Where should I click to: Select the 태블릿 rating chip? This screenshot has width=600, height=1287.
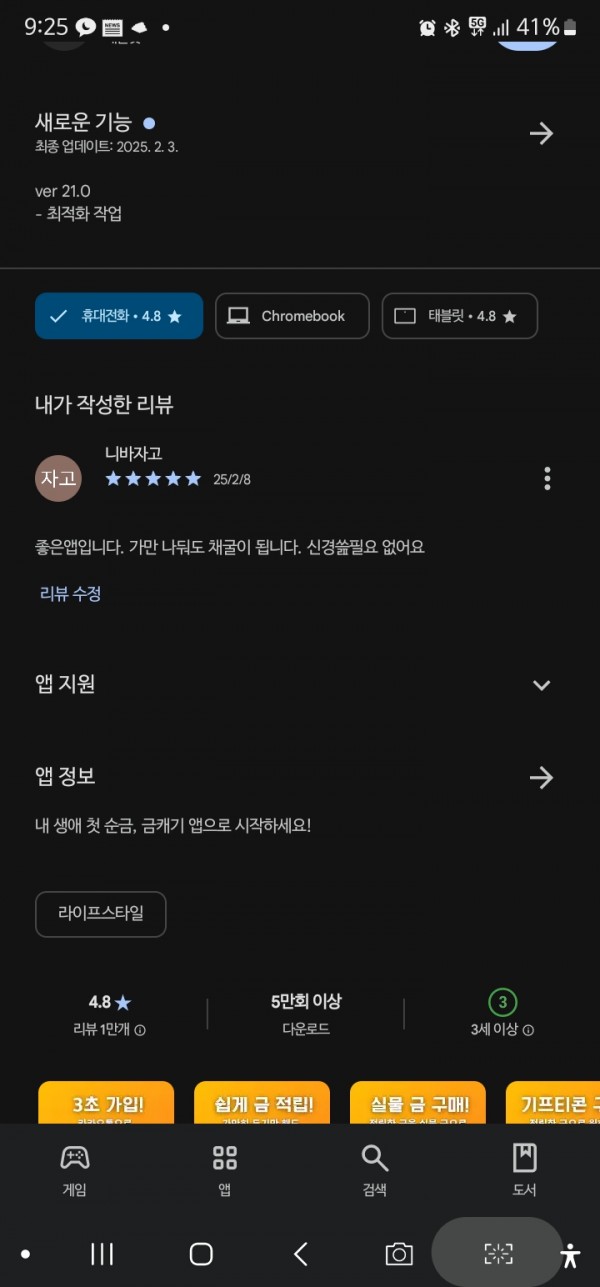pyautogui.click(x=460, y=316)
